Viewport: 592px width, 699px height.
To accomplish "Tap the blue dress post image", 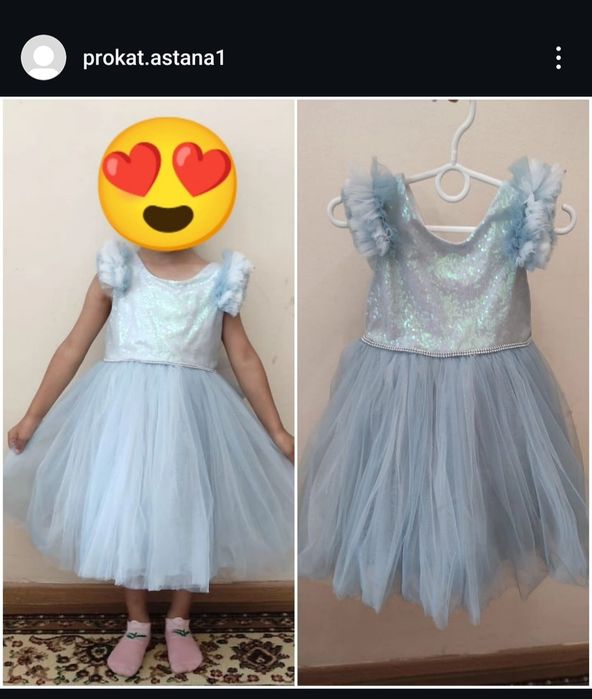I will click(296, 392).
